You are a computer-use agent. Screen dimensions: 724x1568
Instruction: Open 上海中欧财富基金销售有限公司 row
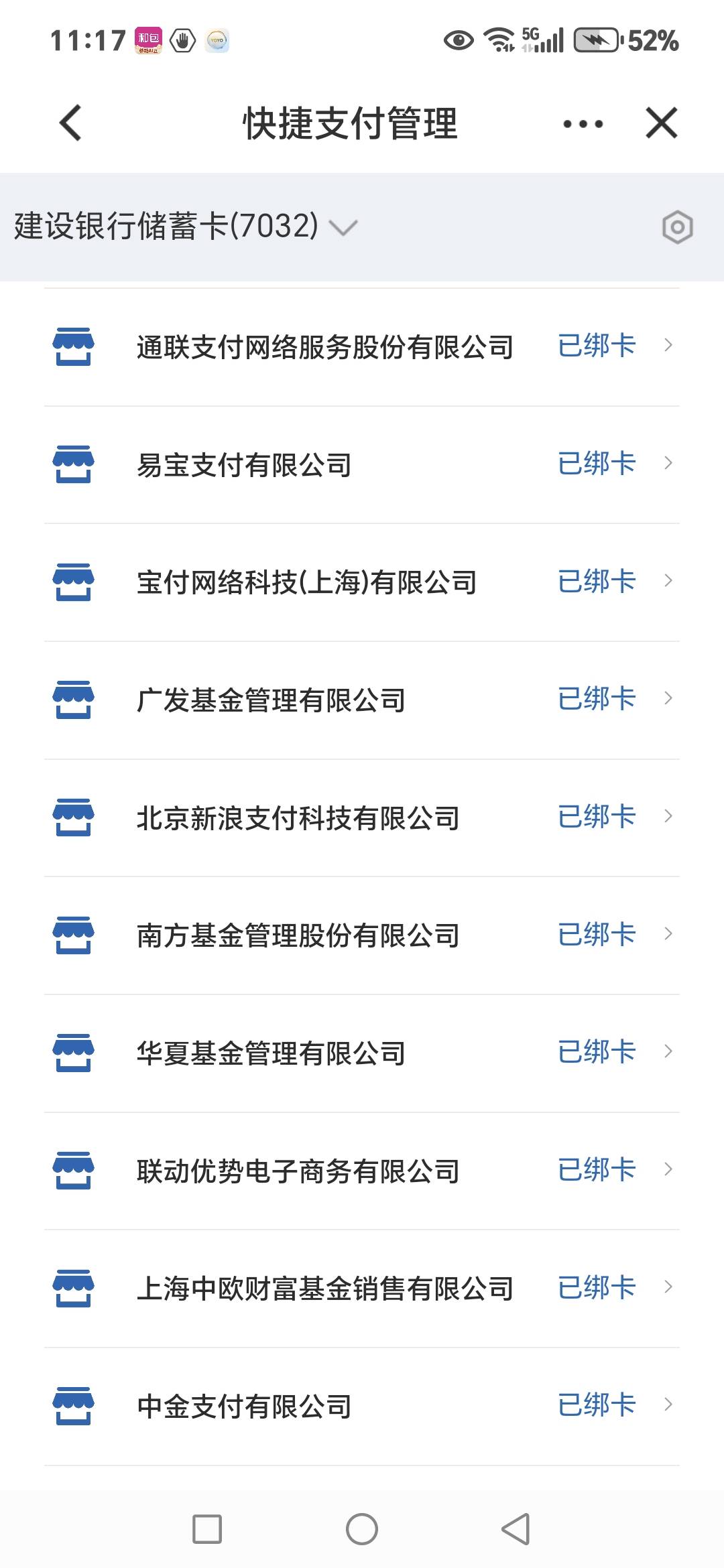[362, 1289]
